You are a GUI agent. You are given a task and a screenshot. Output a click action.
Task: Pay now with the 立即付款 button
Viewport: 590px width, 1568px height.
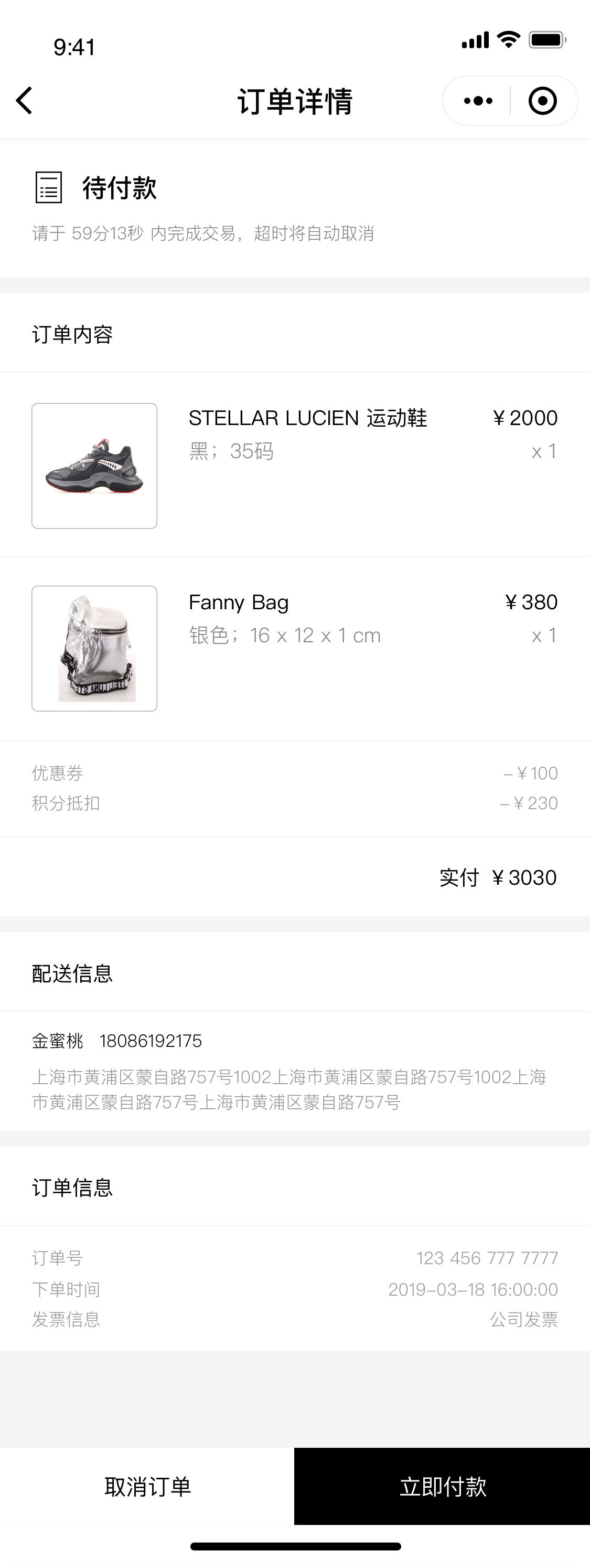click(442, 1487)
